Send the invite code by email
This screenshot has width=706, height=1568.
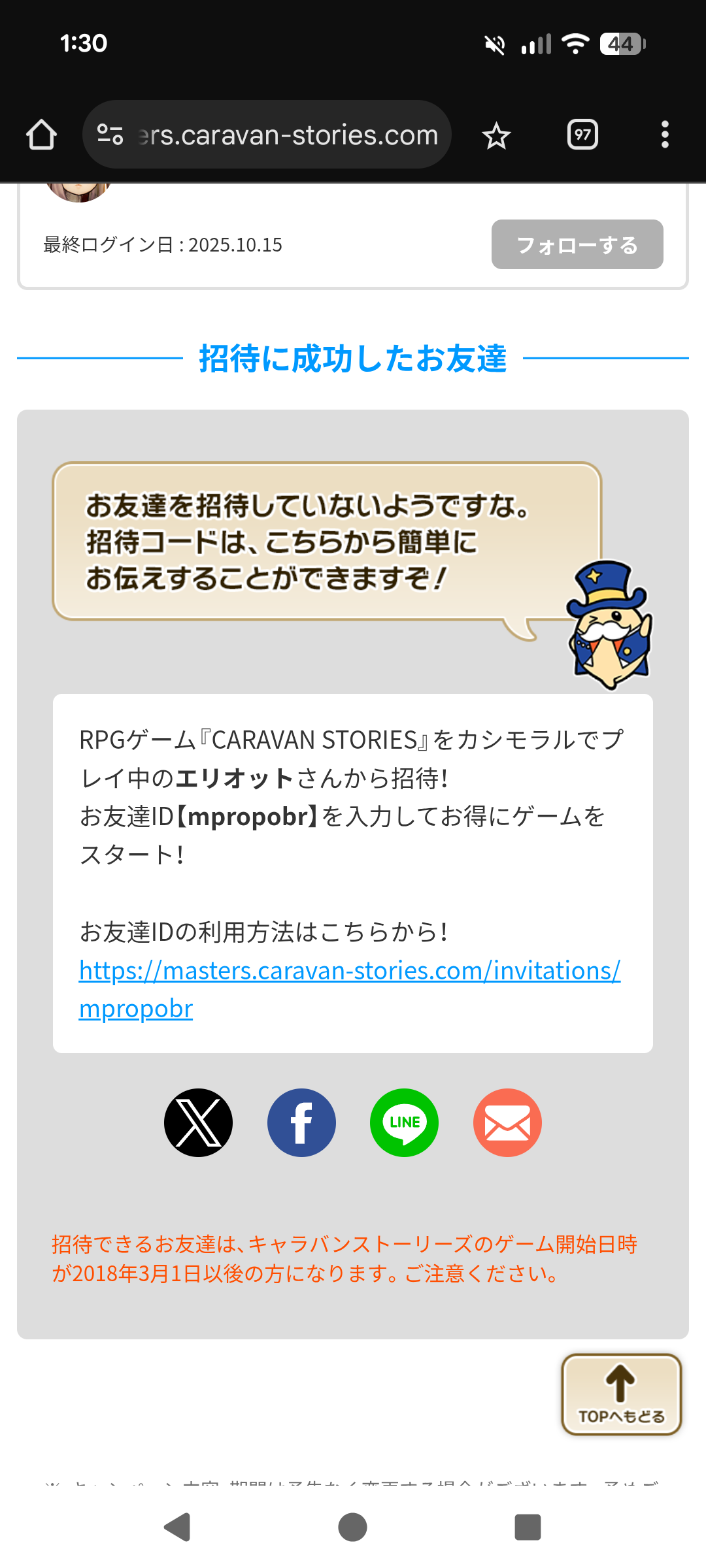click(507, 1122)
